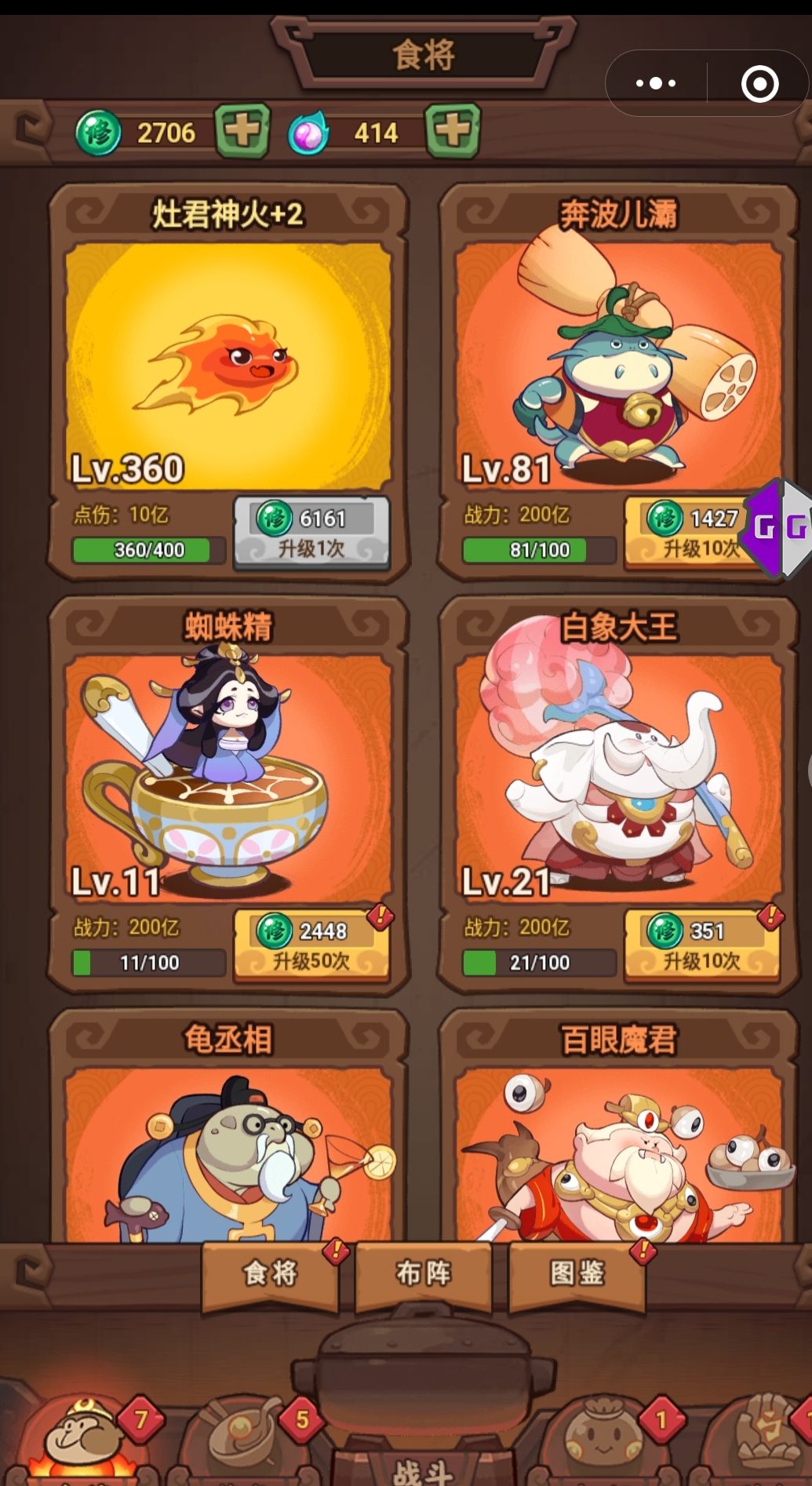
Task: Switch to the 图鉴 collection tab
Action: pyautogui.click(x=577, y=1273)
